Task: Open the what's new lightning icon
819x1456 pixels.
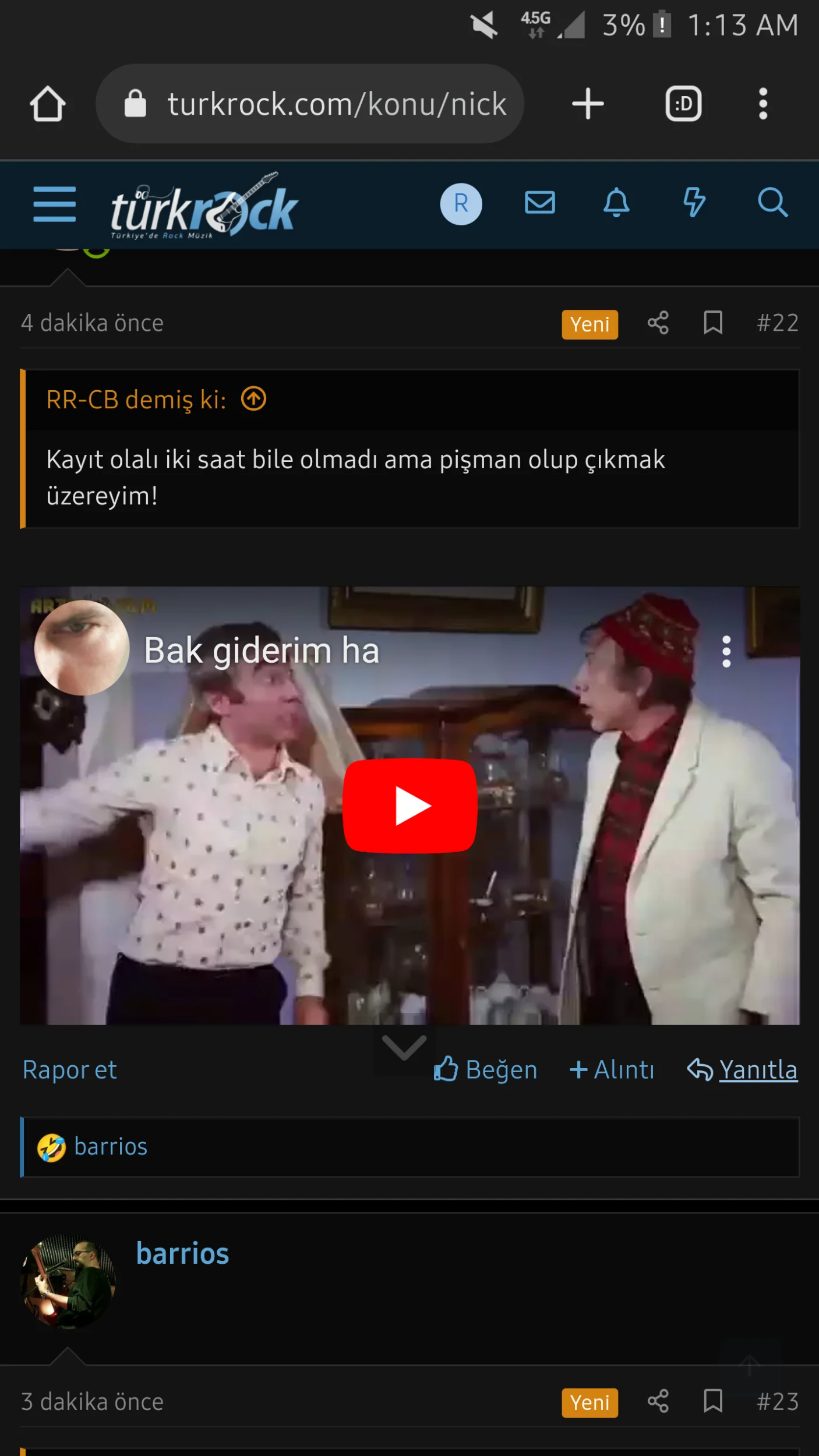Action: (694, 203)
